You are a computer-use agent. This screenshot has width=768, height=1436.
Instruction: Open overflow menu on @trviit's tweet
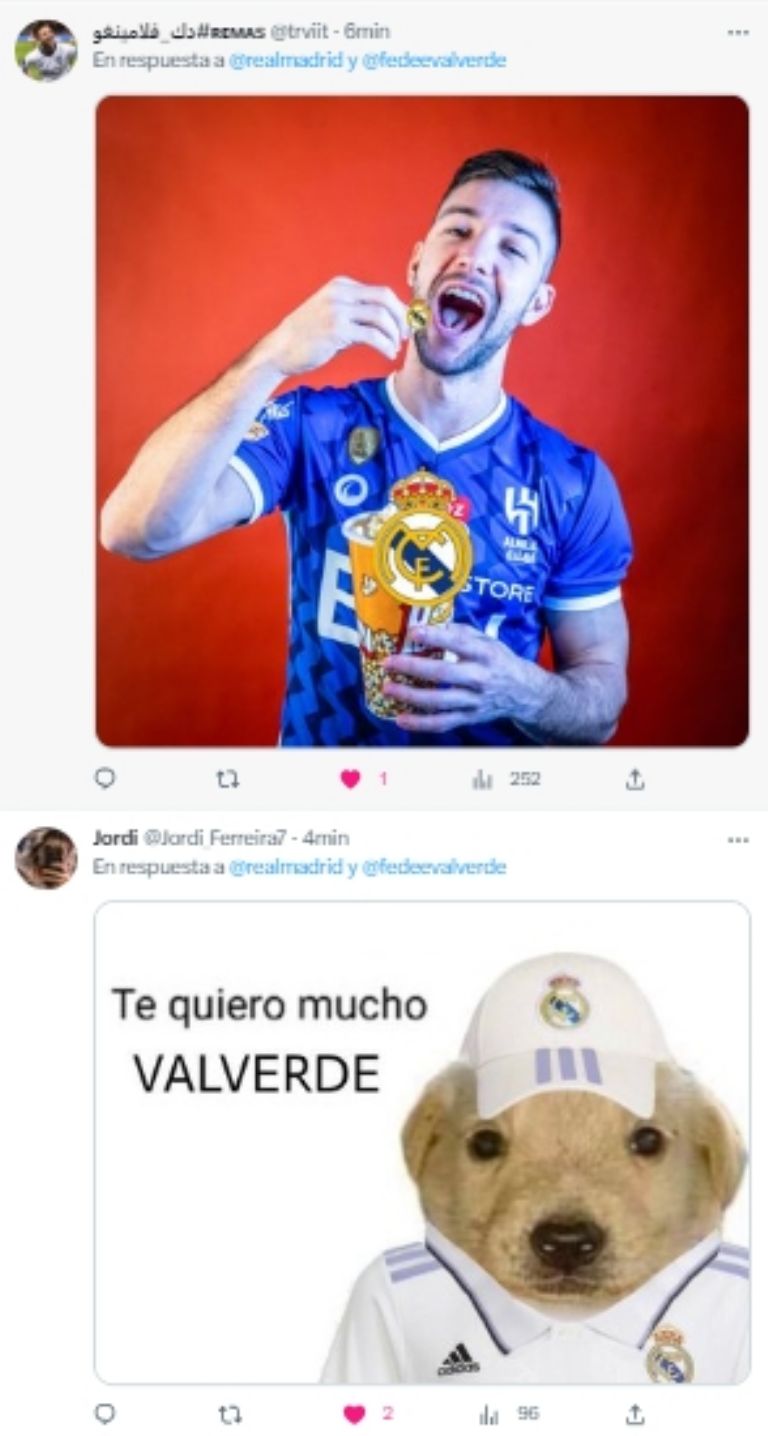pyautogui.click(x=738, y=33)
